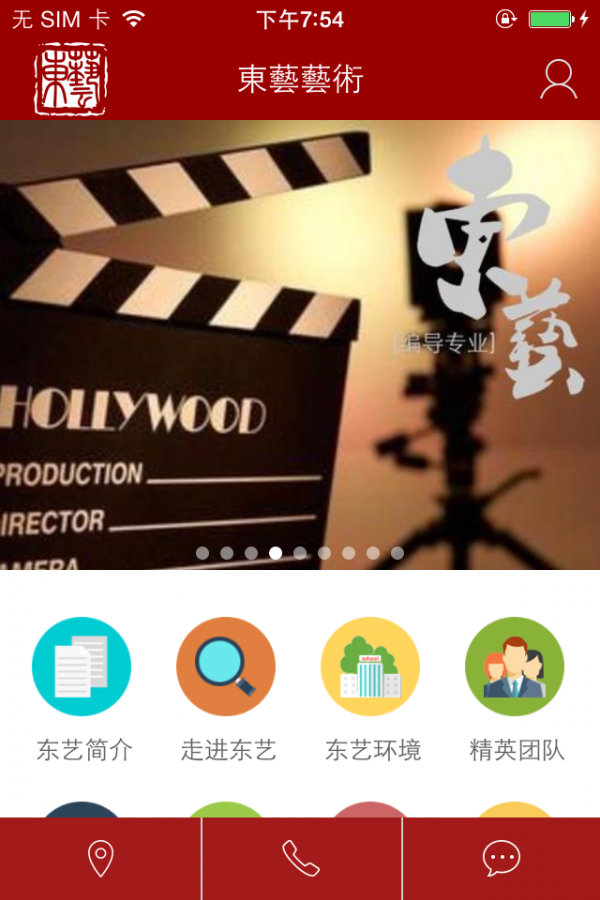The image size is (600, 900).
Task: Tap the location pin in the bottom bar
Action: tap(100, 858)
